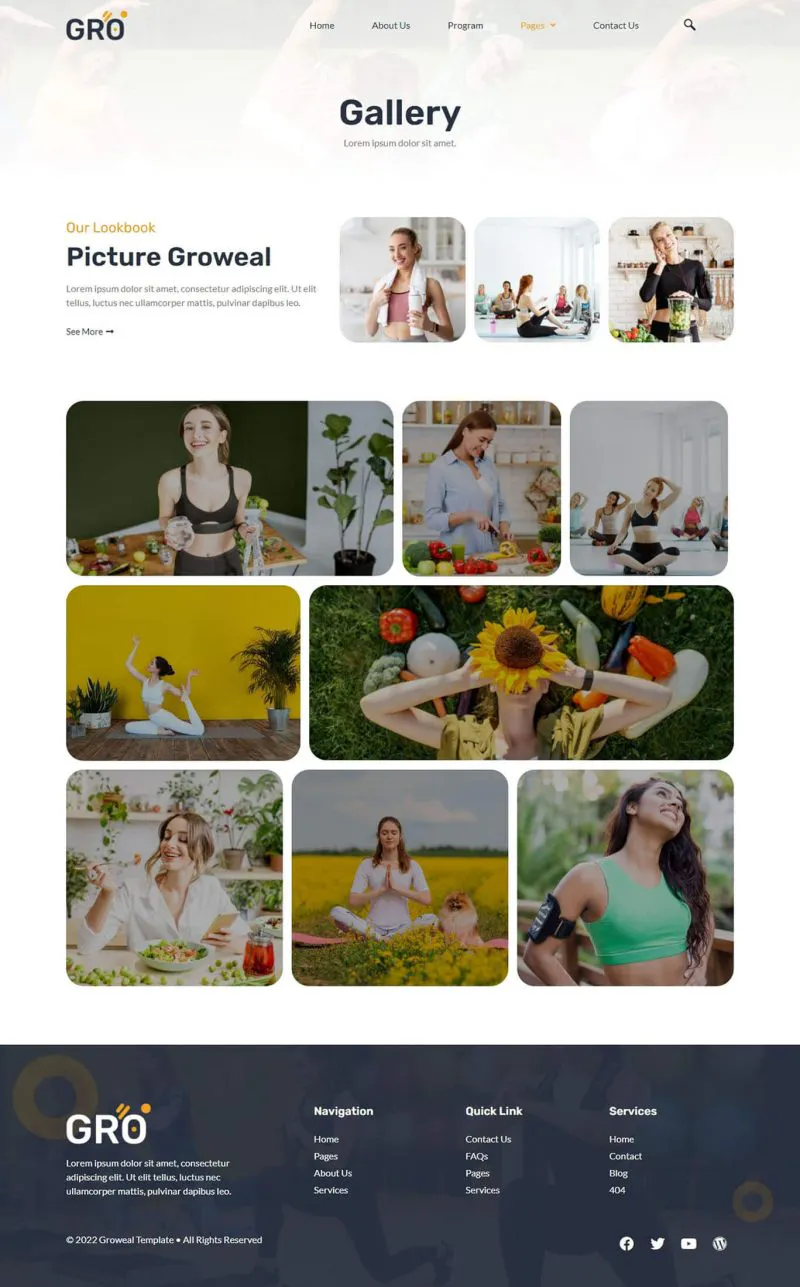Tap the See More link
This screenshot has width=800, height=1287.
[x=89, y=332]
